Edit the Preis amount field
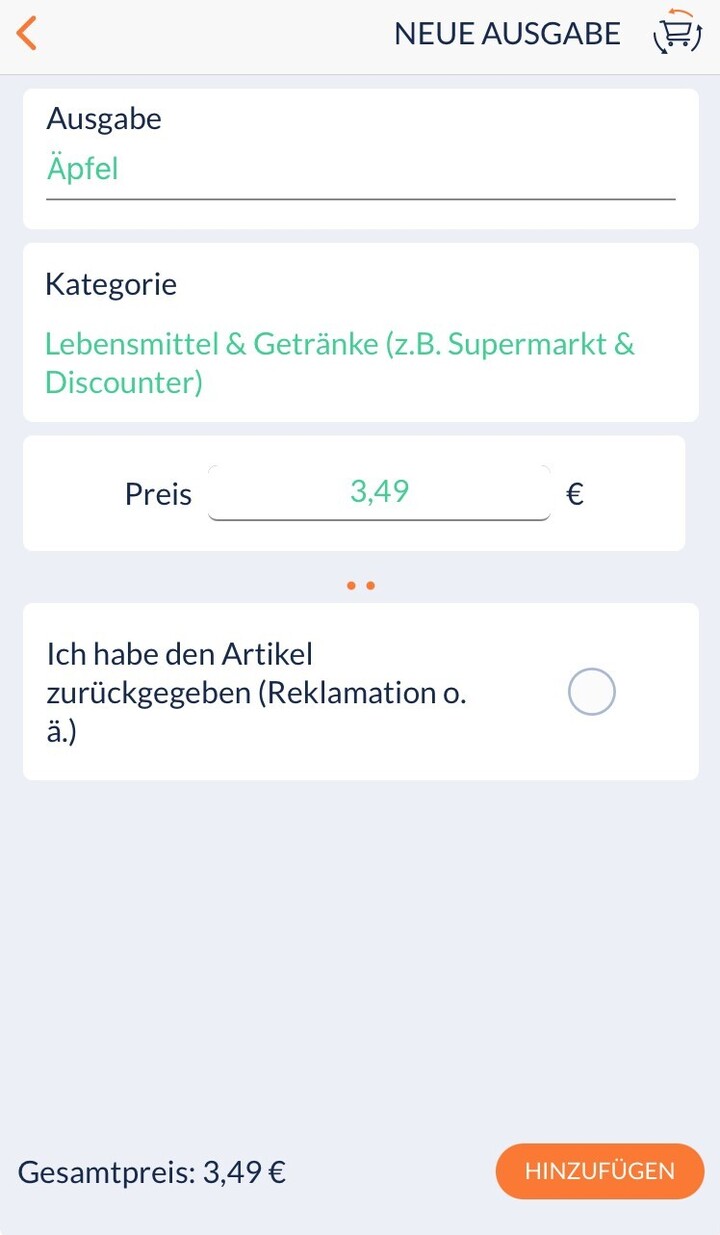Image resolution: width=720 pixels, height=1235 pixels. tap(379, 492)
